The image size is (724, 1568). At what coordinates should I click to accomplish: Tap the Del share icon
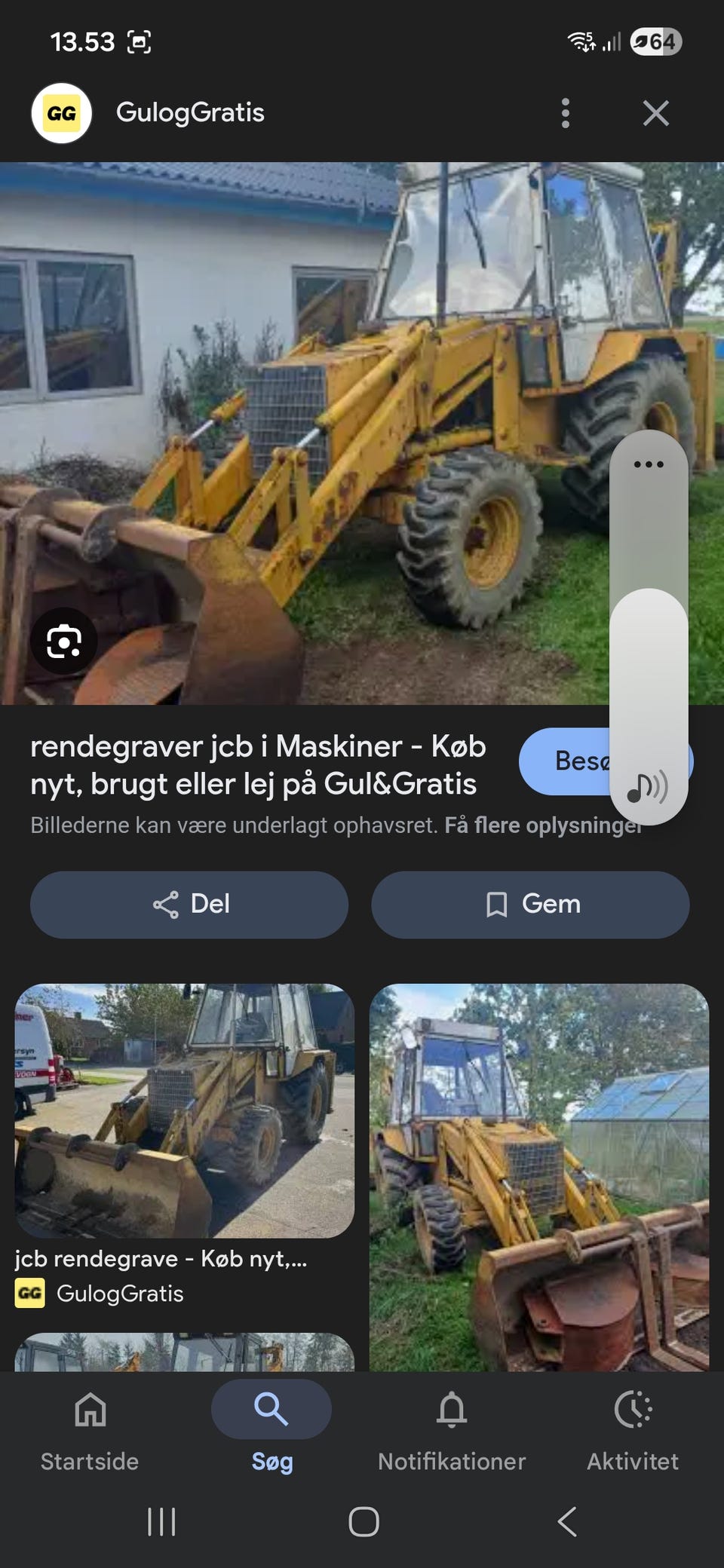pos(167,904)
